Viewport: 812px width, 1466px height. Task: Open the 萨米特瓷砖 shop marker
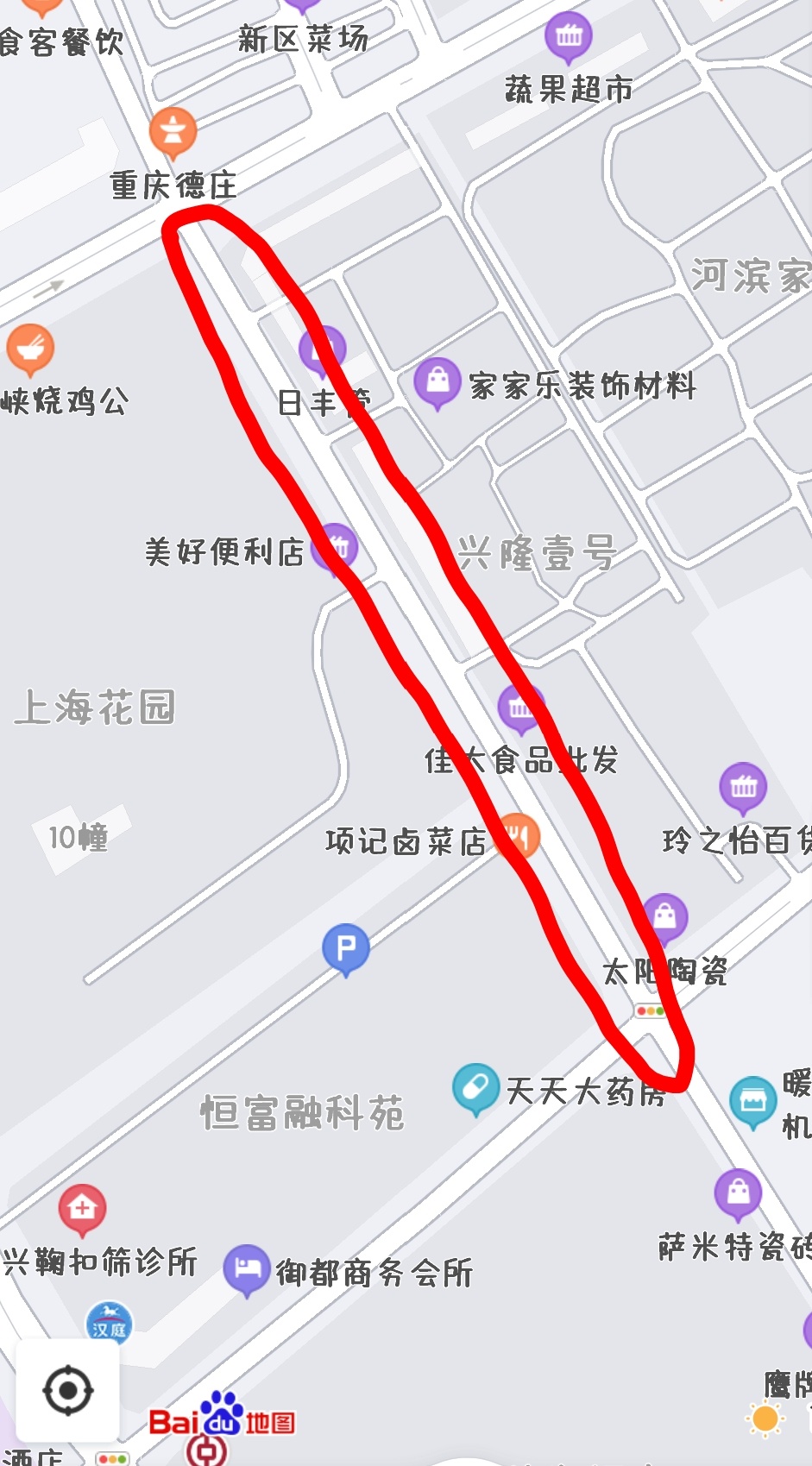[738, 1192]
